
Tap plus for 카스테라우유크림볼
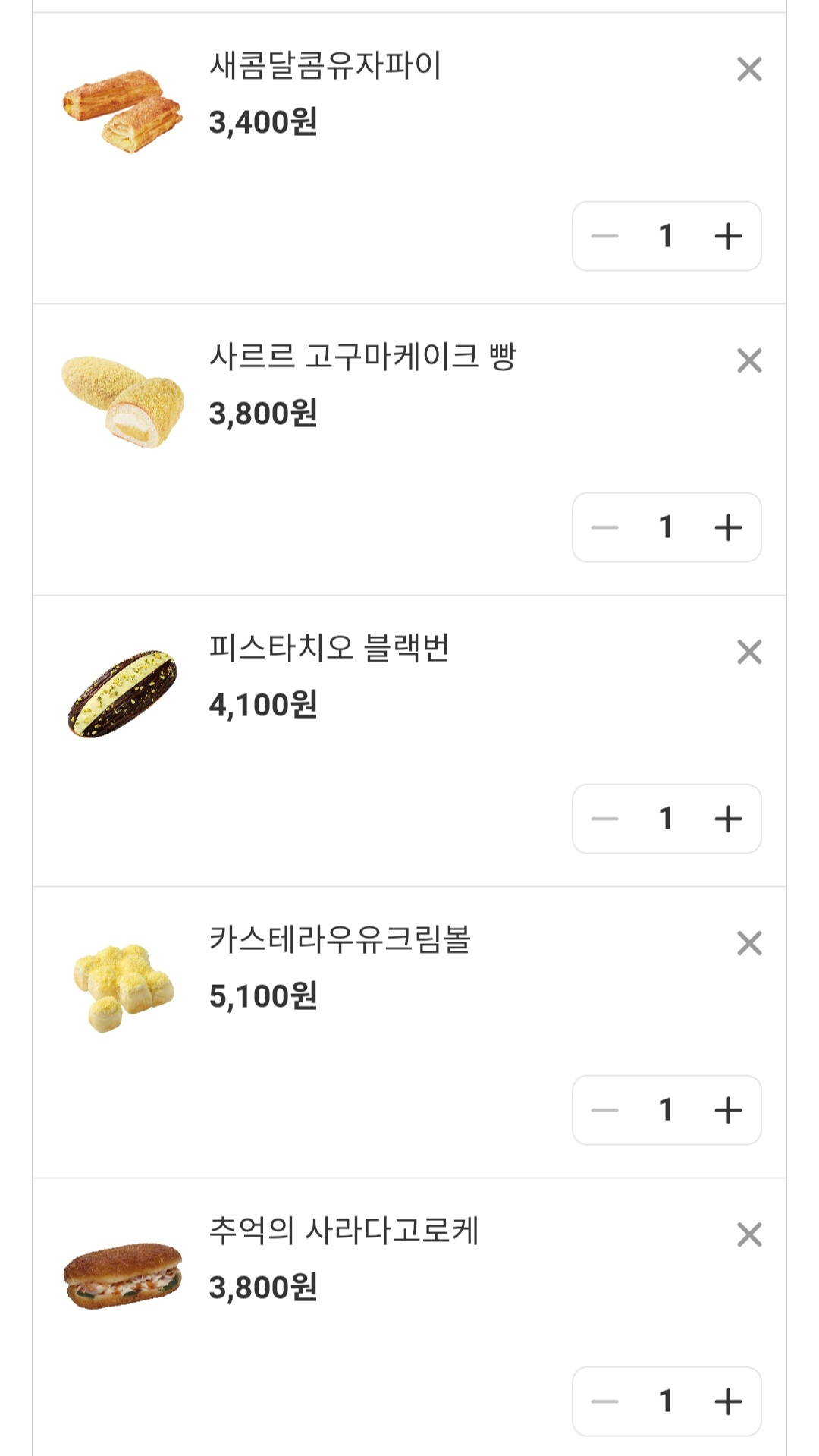tap(728, 1110)
